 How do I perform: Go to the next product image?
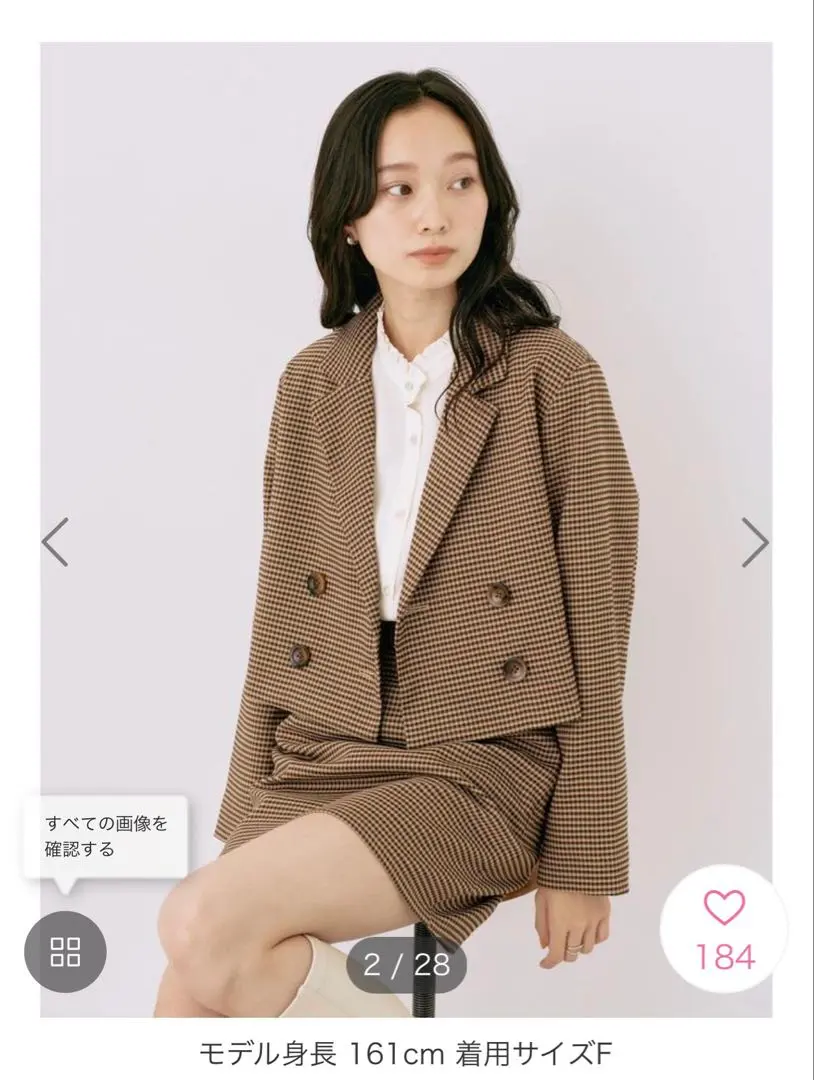(755, 542)
